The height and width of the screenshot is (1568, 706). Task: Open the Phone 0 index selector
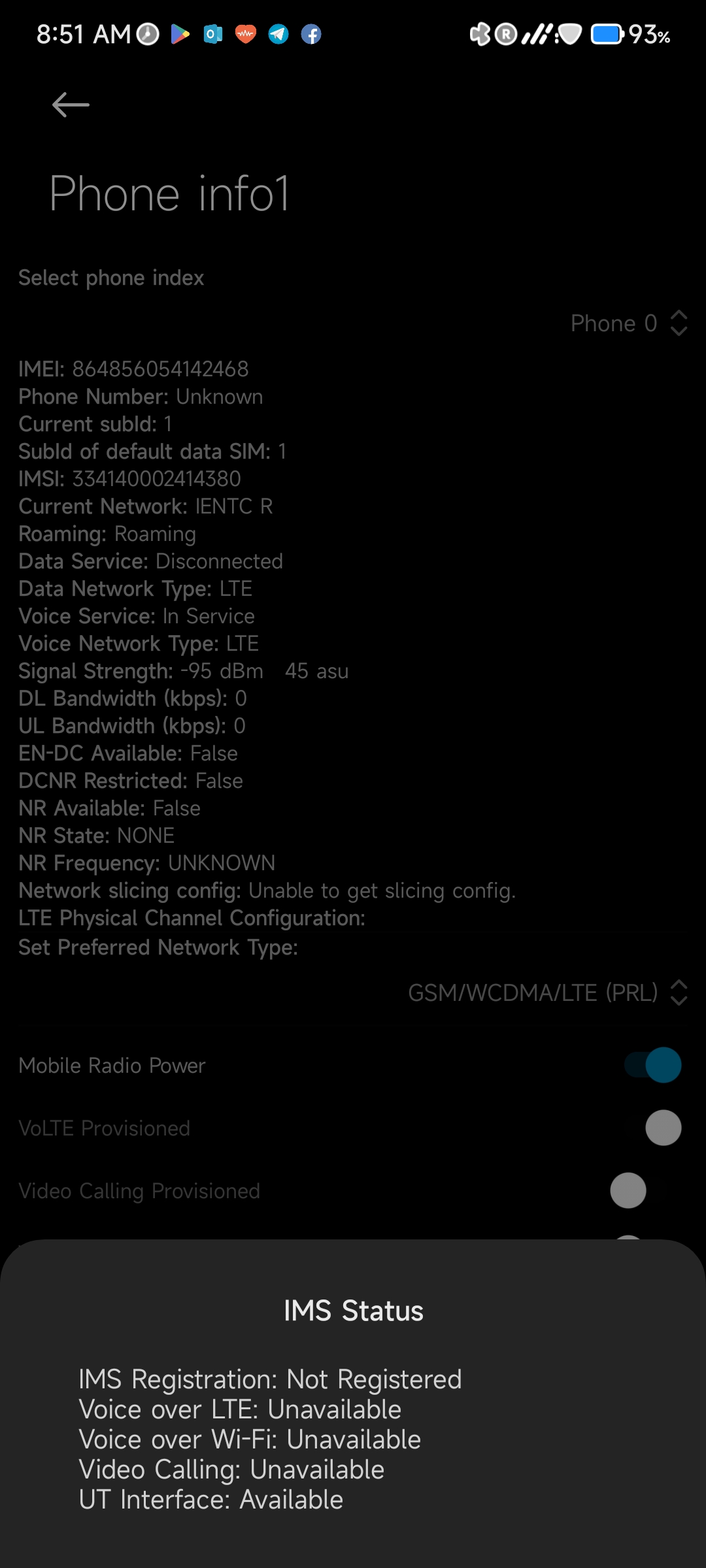629,323
